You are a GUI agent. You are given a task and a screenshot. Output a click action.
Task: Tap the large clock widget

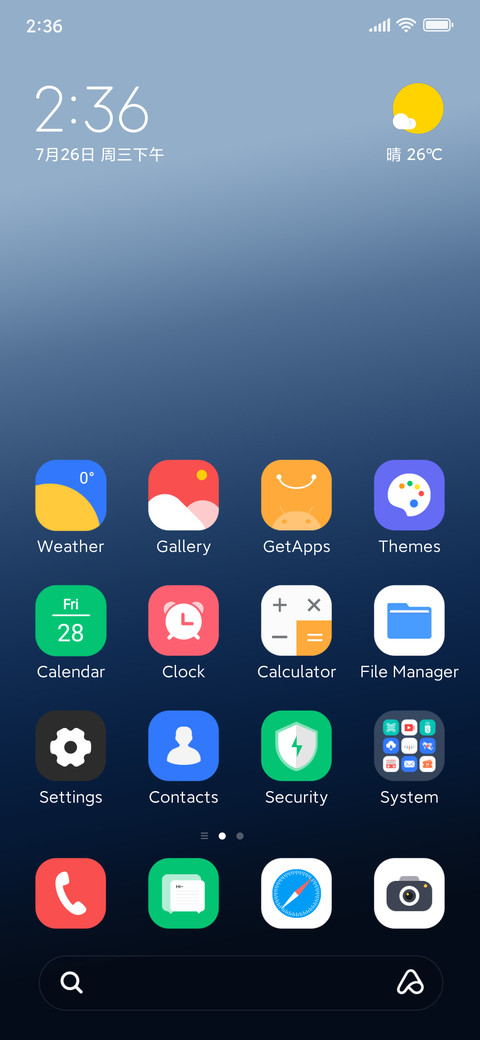[x=92, y=109]
